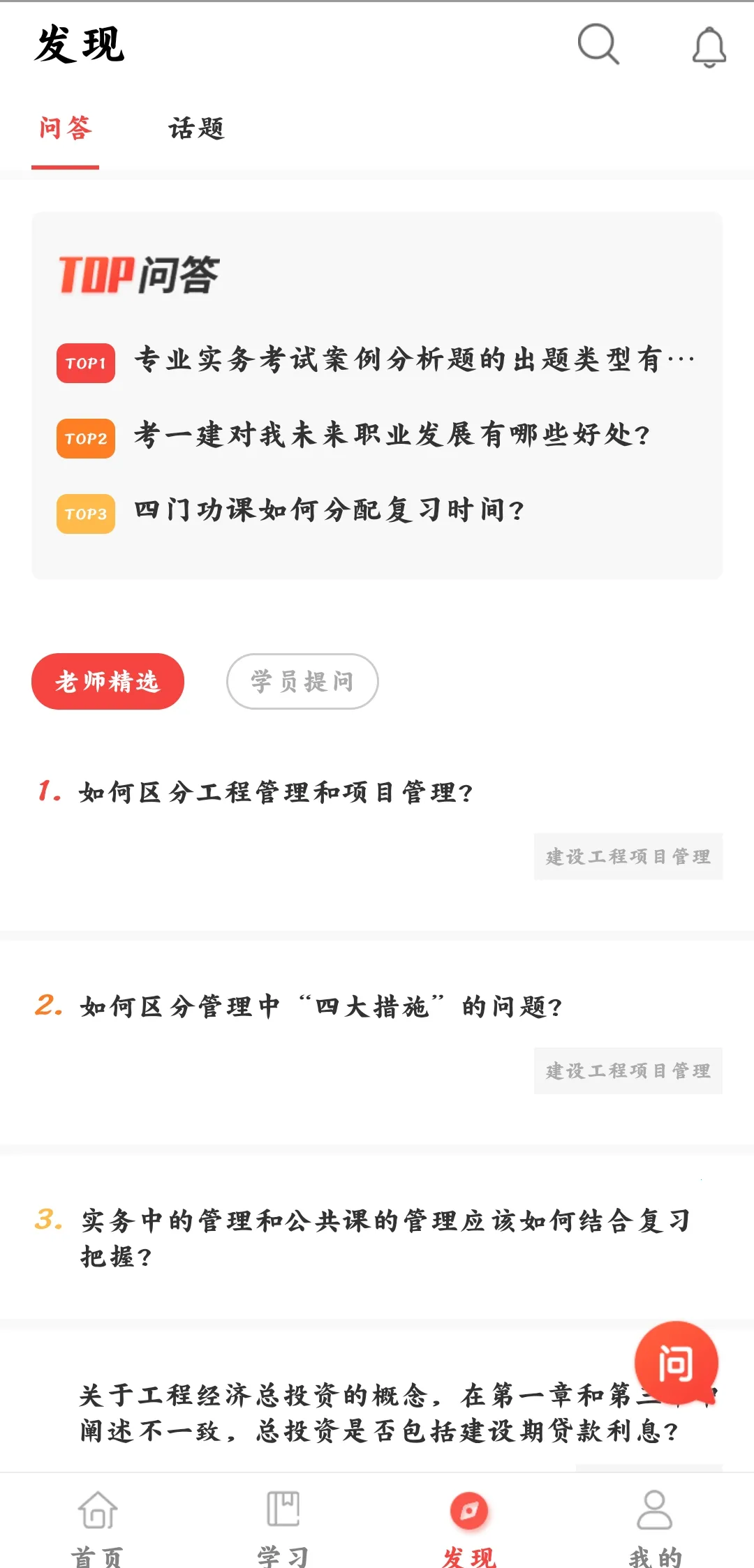The height and width of the screenshot is (1568, 754).
Task: Tap the floating 问 ask button
Action: [x=675, y=1363]
